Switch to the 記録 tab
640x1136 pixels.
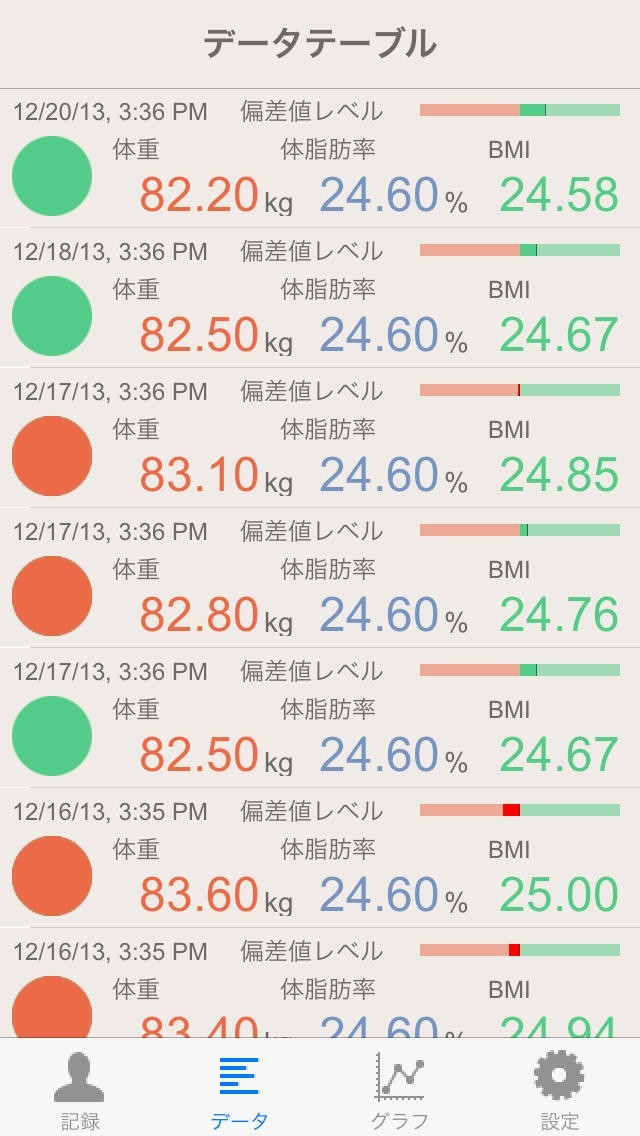pyautogui.click(x=79, y=1088)
